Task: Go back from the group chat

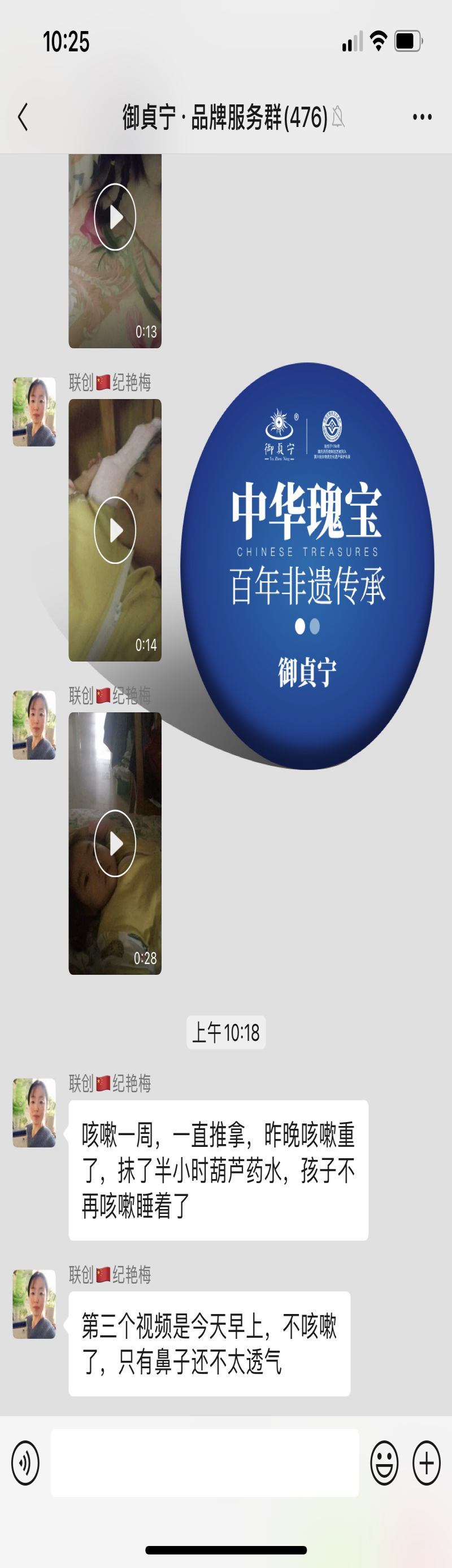Action: point(23,117)
